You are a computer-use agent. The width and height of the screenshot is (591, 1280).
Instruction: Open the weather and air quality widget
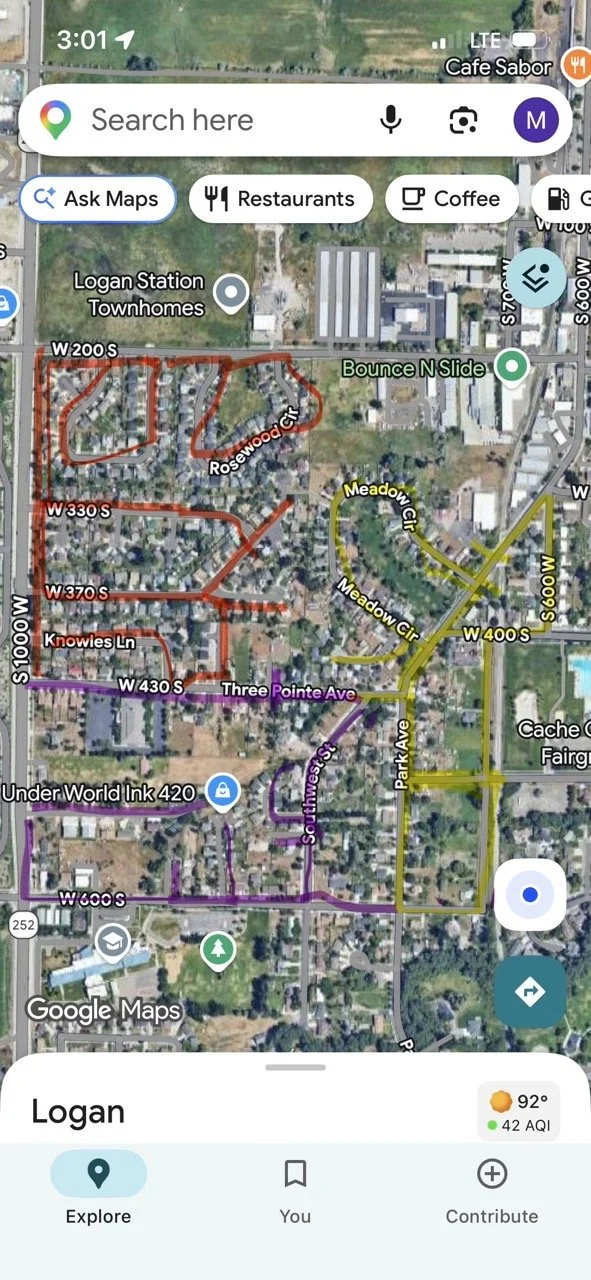519,1112
